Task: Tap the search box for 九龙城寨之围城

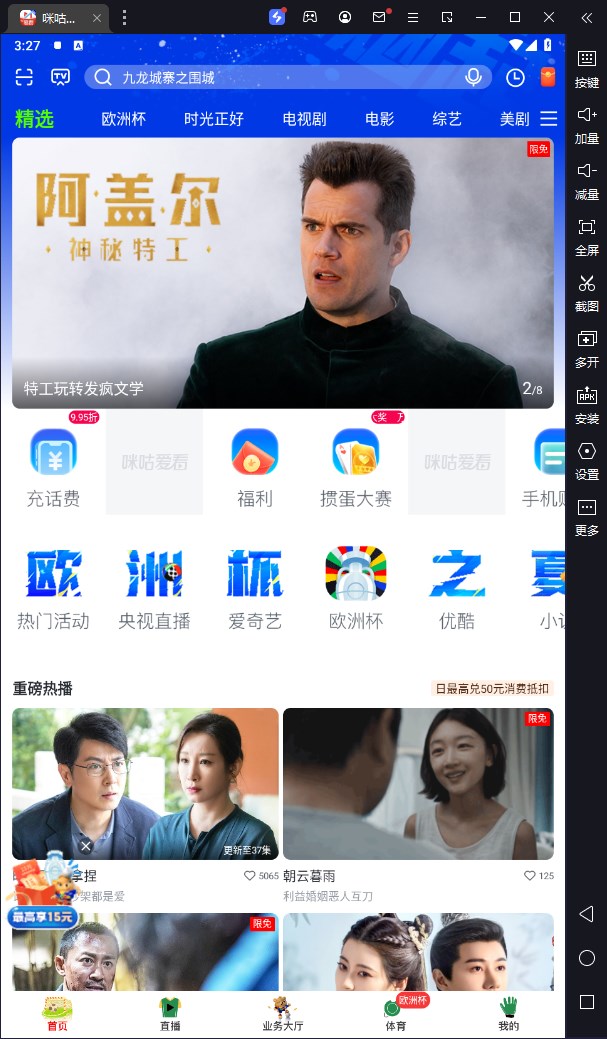Action: [x=280, y=78]
